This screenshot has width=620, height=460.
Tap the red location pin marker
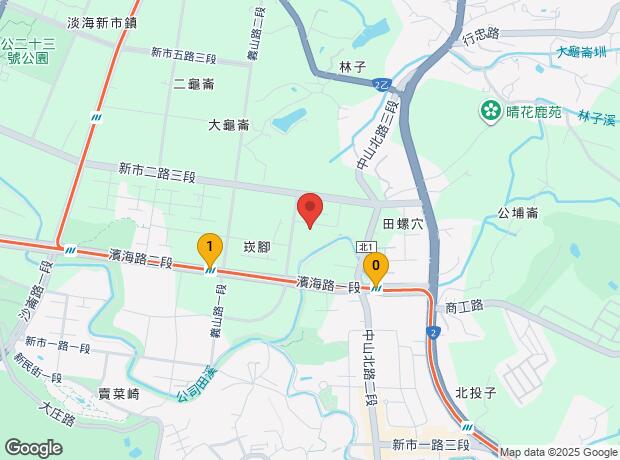310,209
